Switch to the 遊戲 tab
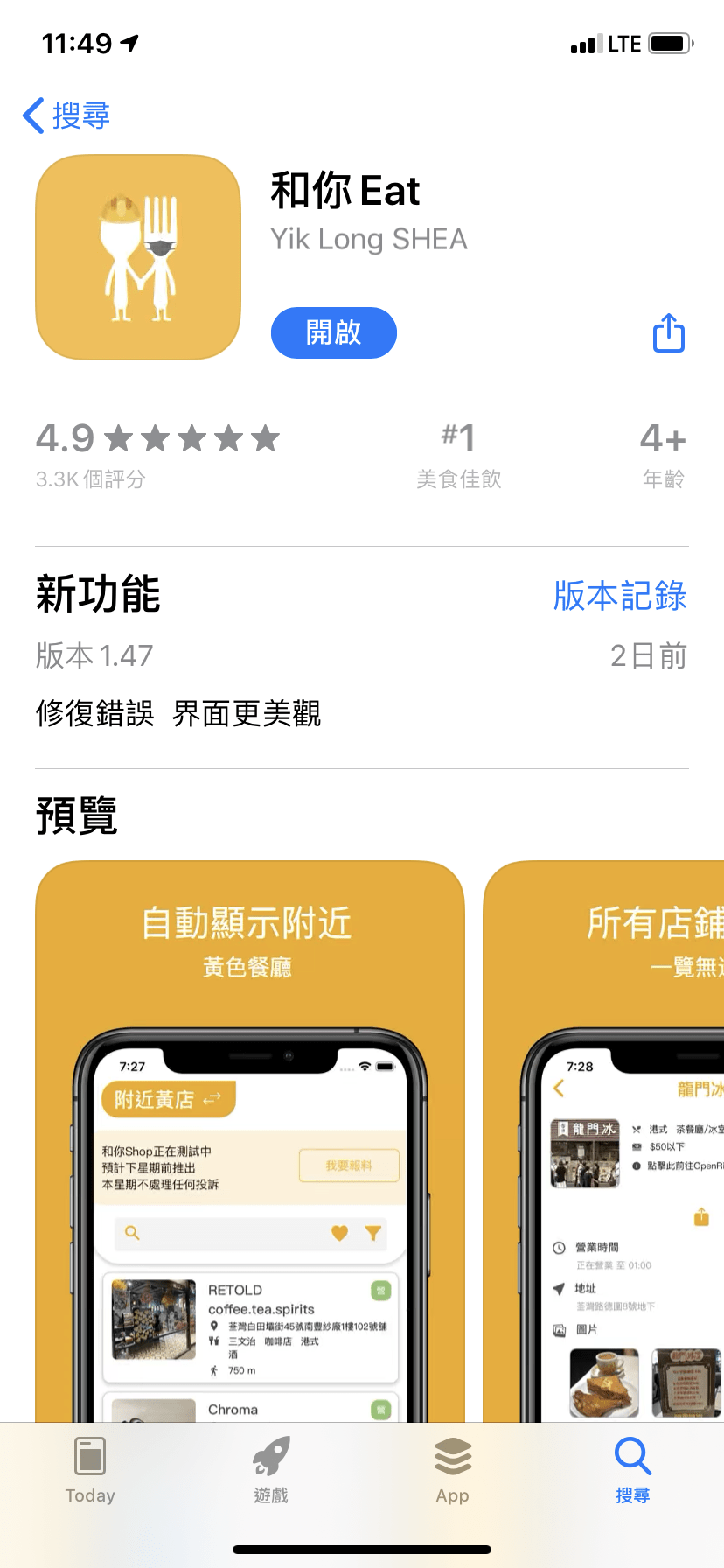This screenshot has width=724, height=1568. click(271, 1470)
